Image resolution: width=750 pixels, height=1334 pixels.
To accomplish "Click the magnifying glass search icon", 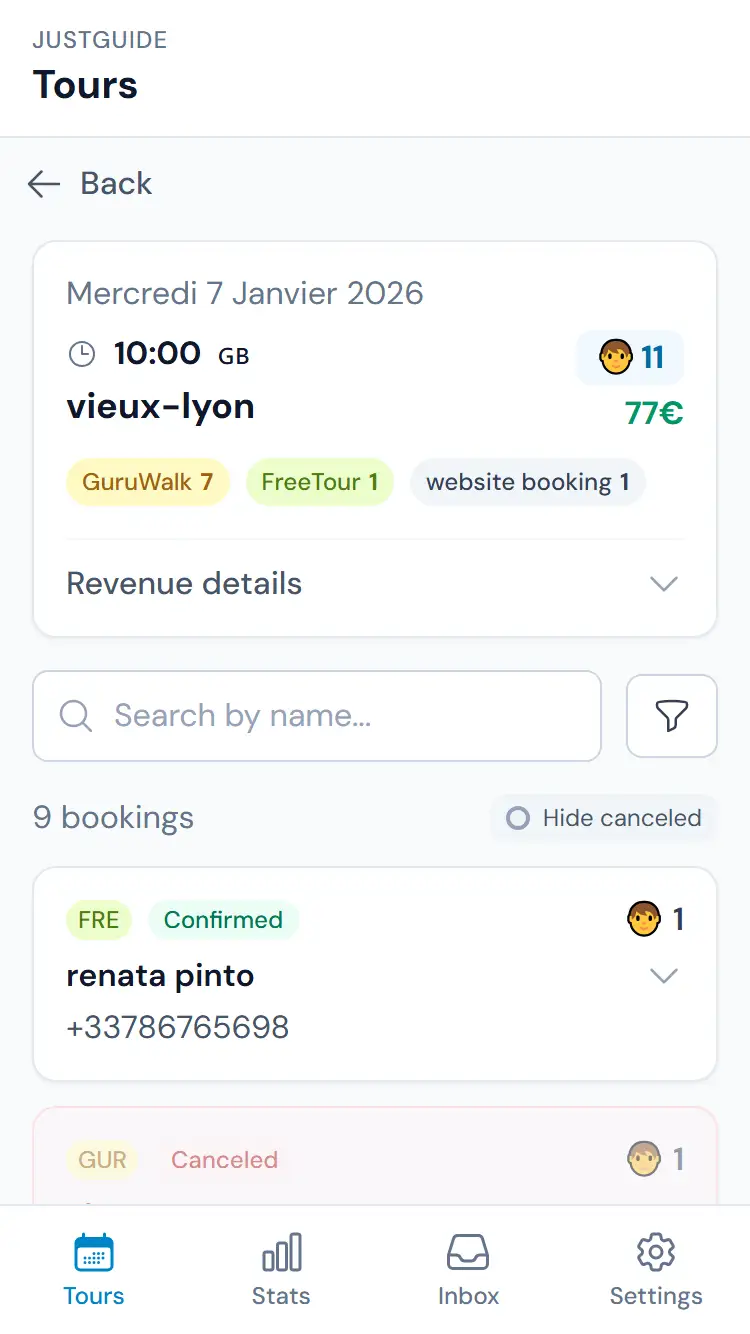I will (75, 716).
